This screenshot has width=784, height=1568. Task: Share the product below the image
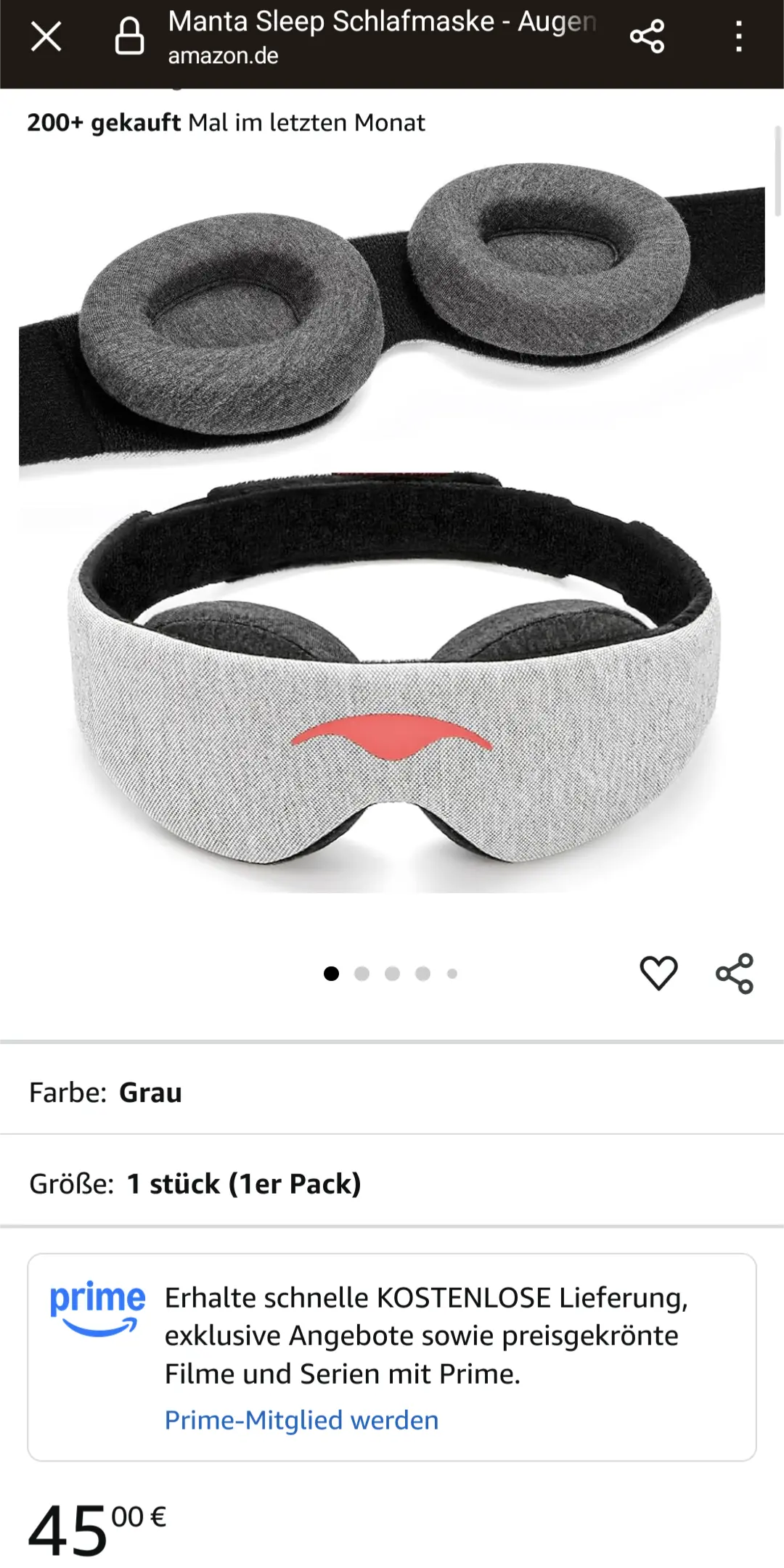[735, 973]
